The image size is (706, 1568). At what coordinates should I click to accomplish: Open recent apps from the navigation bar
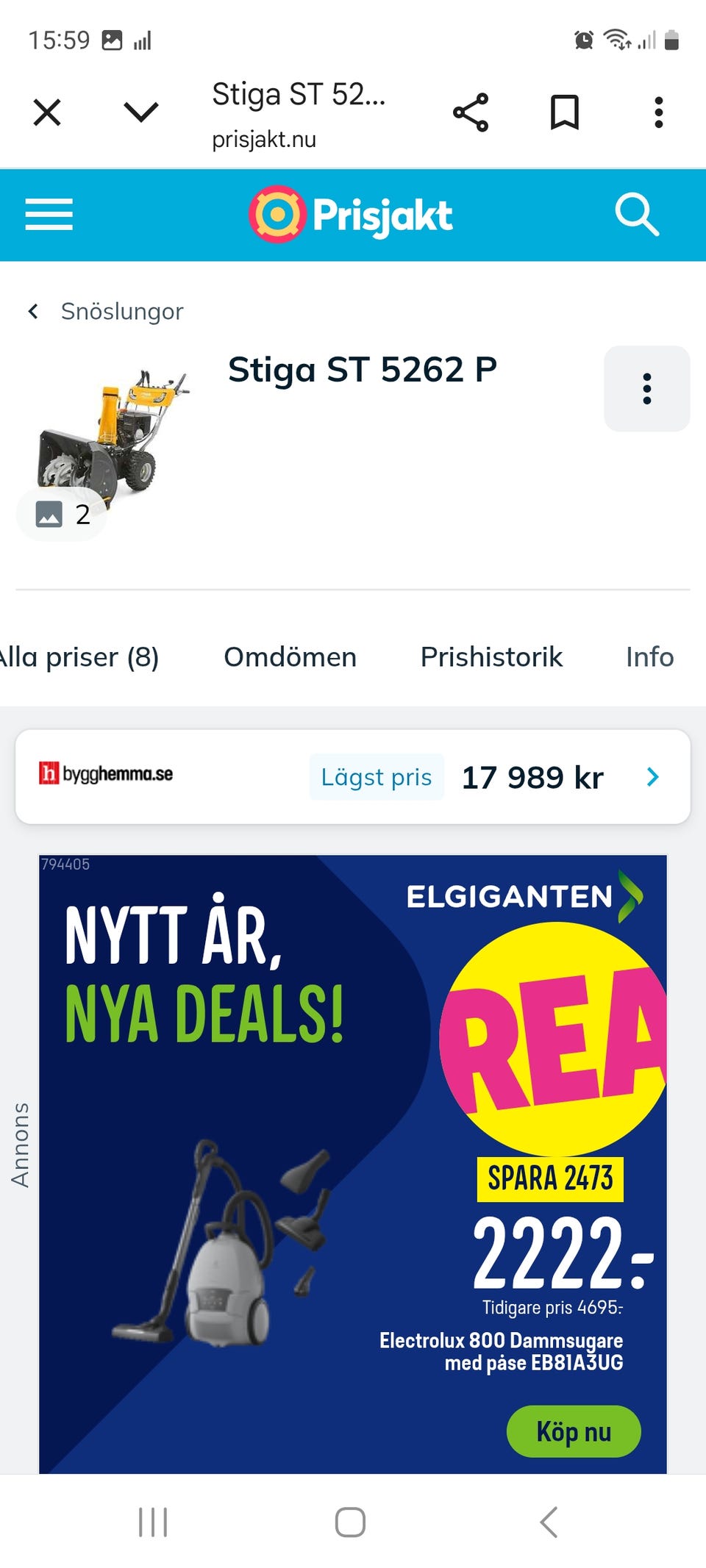(x=153, y=1522)
